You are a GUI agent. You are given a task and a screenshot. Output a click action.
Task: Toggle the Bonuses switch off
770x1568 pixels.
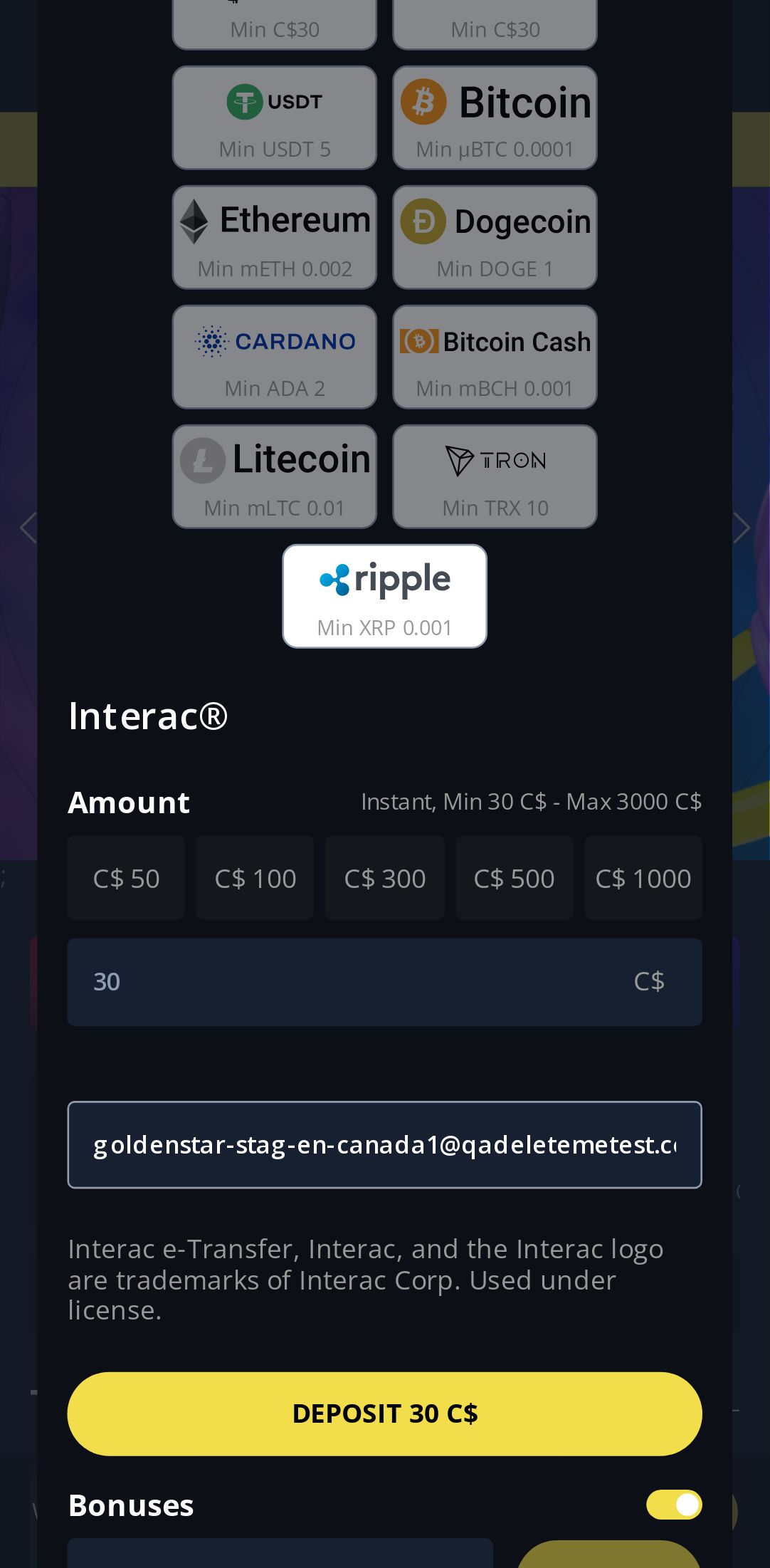[673, 1505]
